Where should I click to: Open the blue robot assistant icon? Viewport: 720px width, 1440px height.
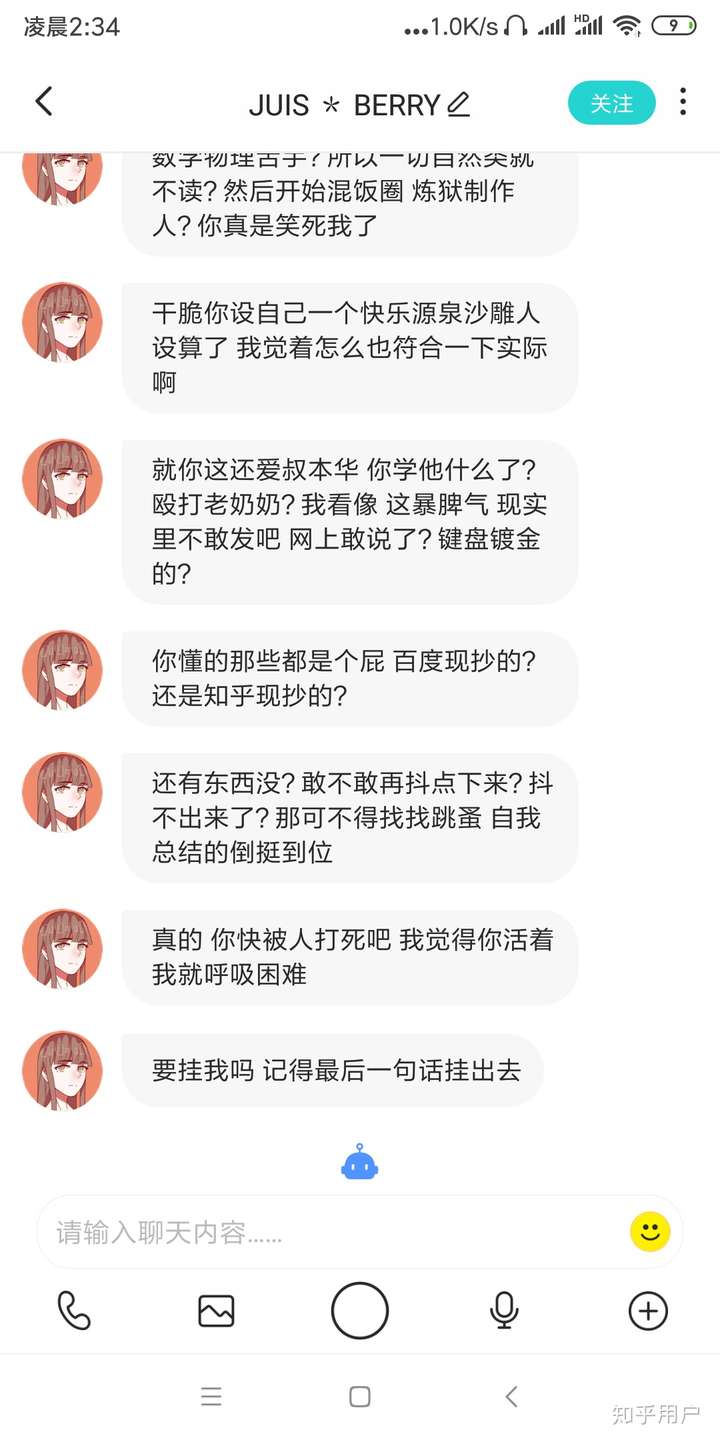[x=359, y=1164]
